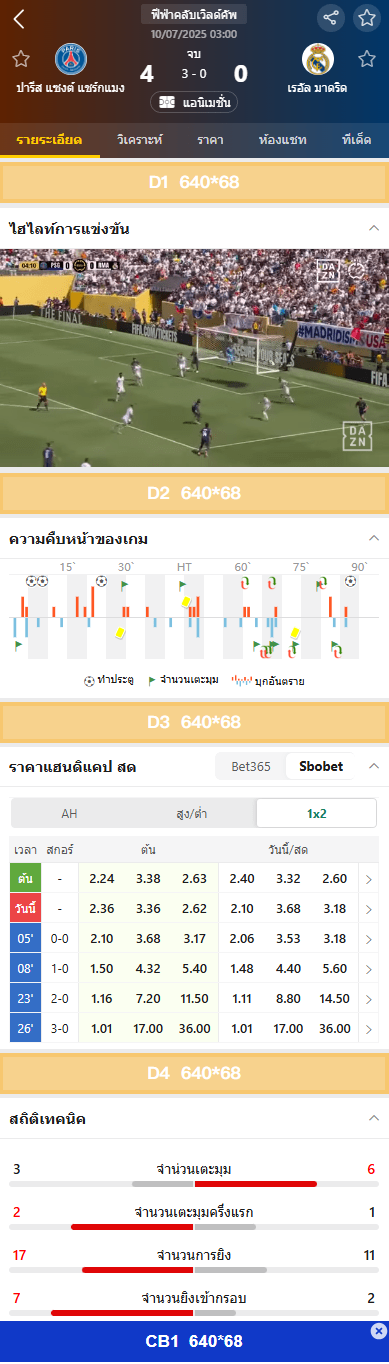Viewport: 389px width, 1364px height.
Task: Favorite the Real Madrid team star
Action: click(x=367, y=59)
